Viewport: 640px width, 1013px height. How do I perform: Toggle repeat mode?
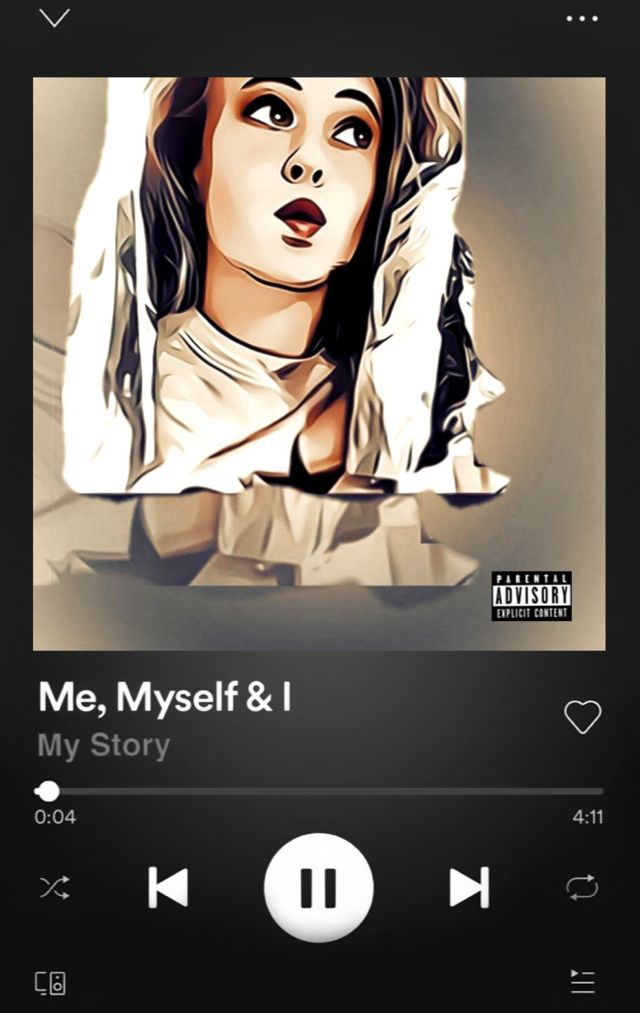[x=582, y=887]
